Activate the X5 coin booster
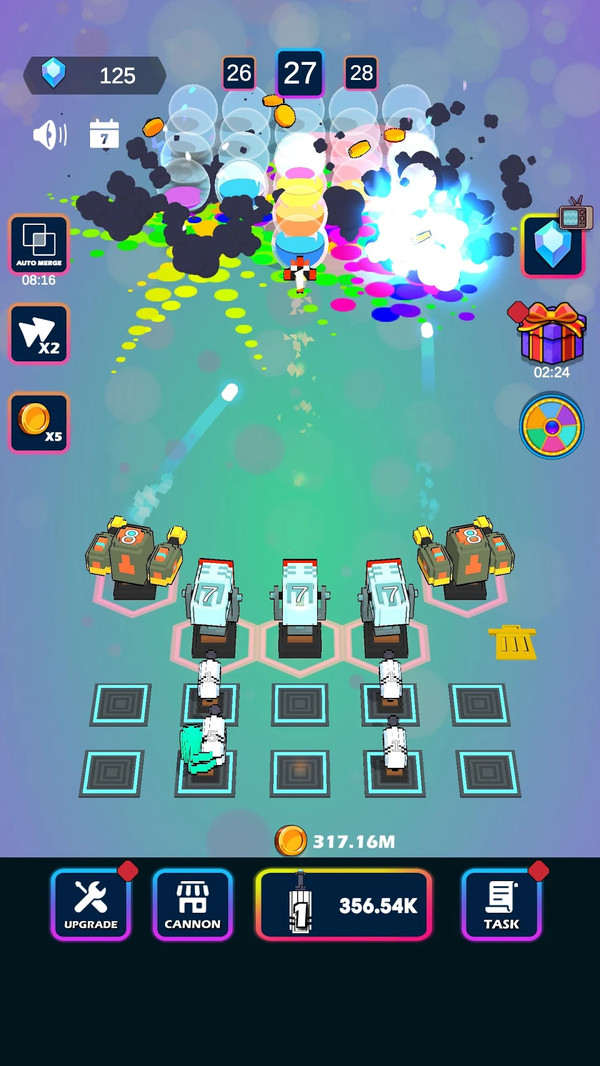Screen dimensions: 600x1066 [39, 422]
